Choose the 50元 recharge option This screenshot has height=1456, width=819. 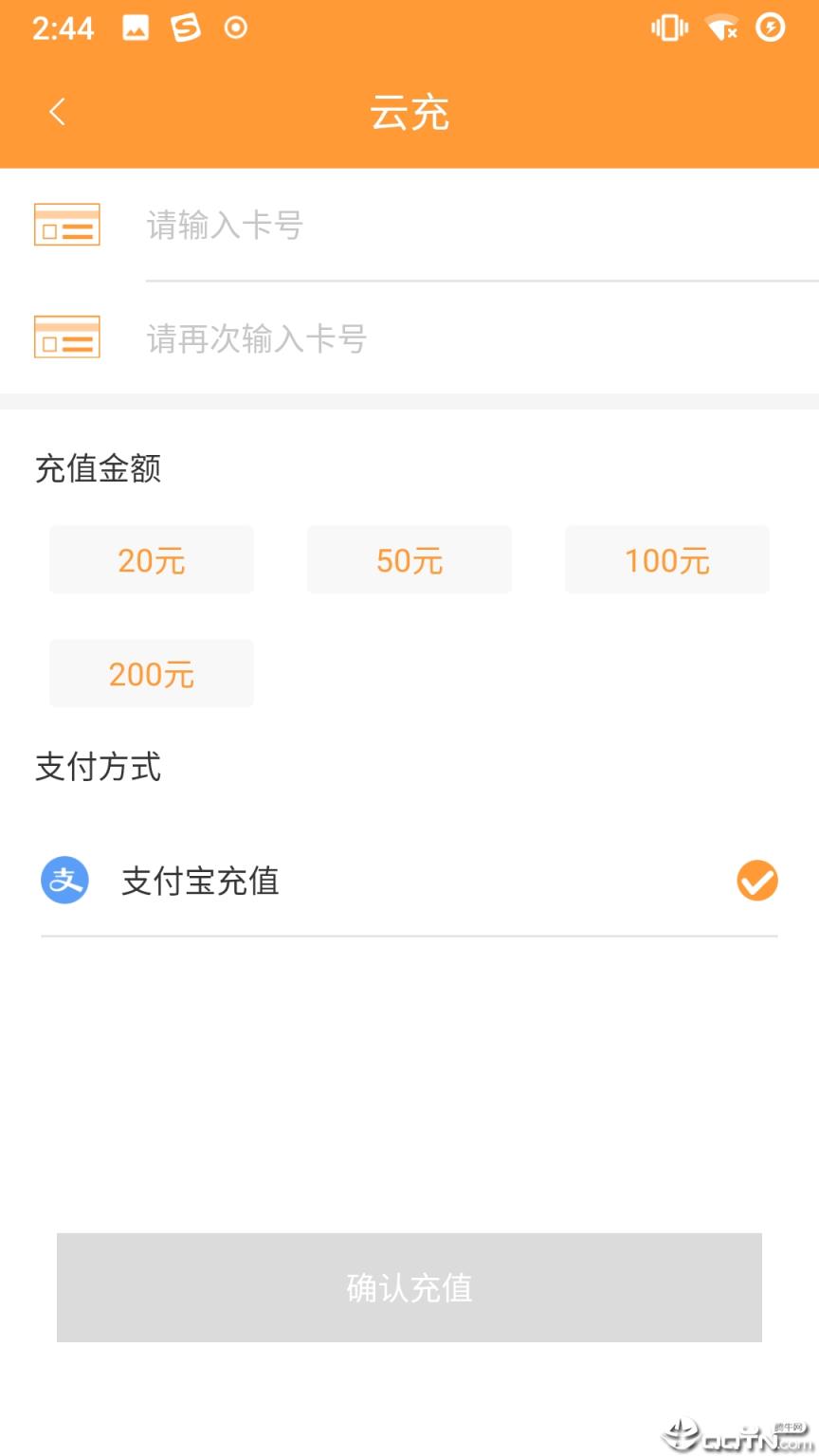[409, 559]
